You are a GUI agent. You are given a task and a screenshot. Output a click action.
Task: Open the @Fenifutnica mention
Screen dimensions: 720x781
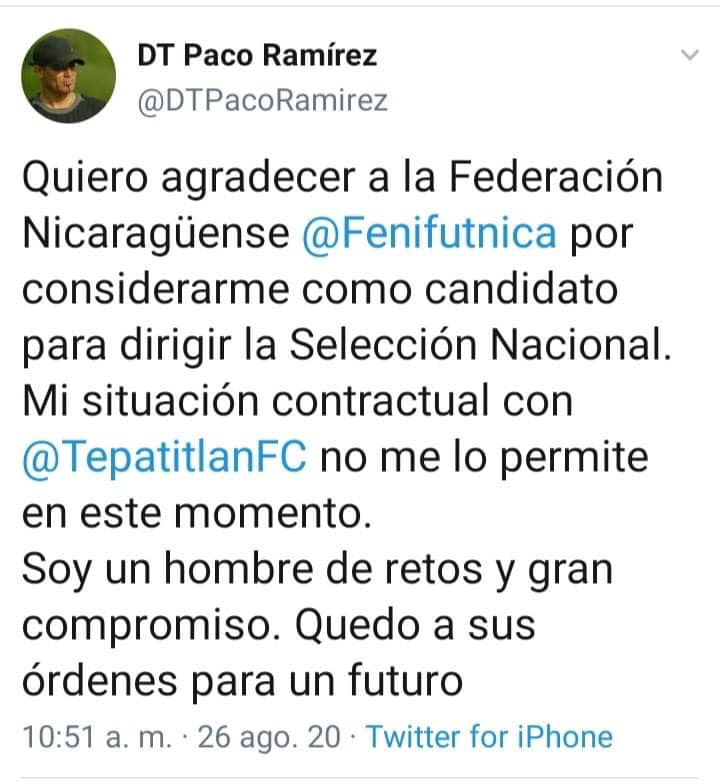pos(429,233)
